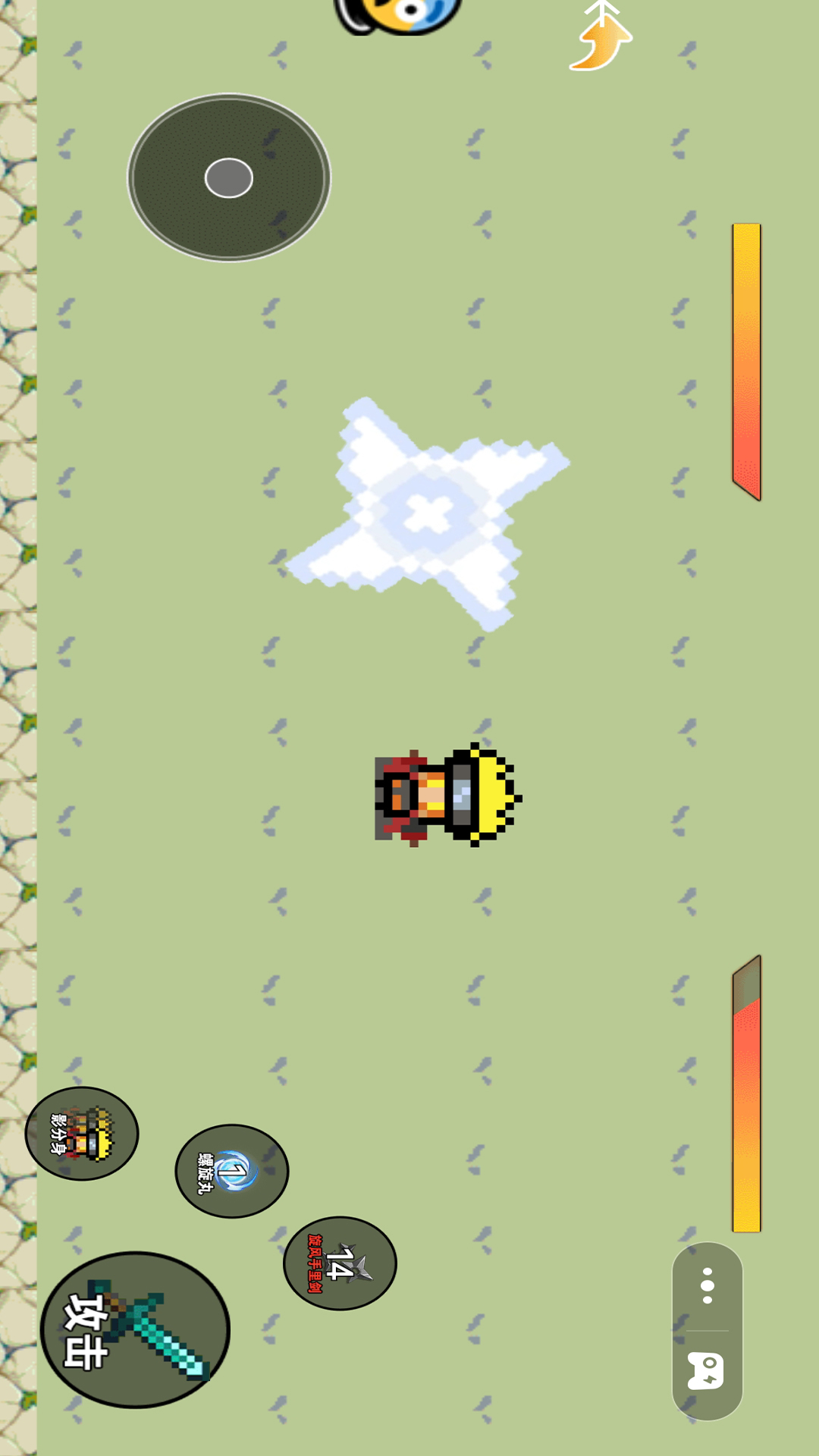819x1456 pixels.
Task: Use the 影分身 shadow clone skill
Action: (82, 1134)
